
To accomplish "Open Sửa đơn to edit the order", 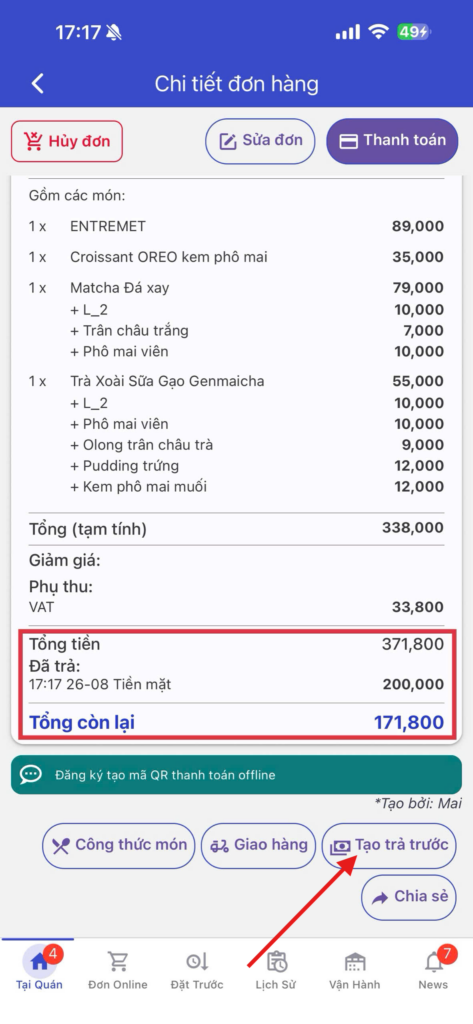I will [x=261, y=141].
